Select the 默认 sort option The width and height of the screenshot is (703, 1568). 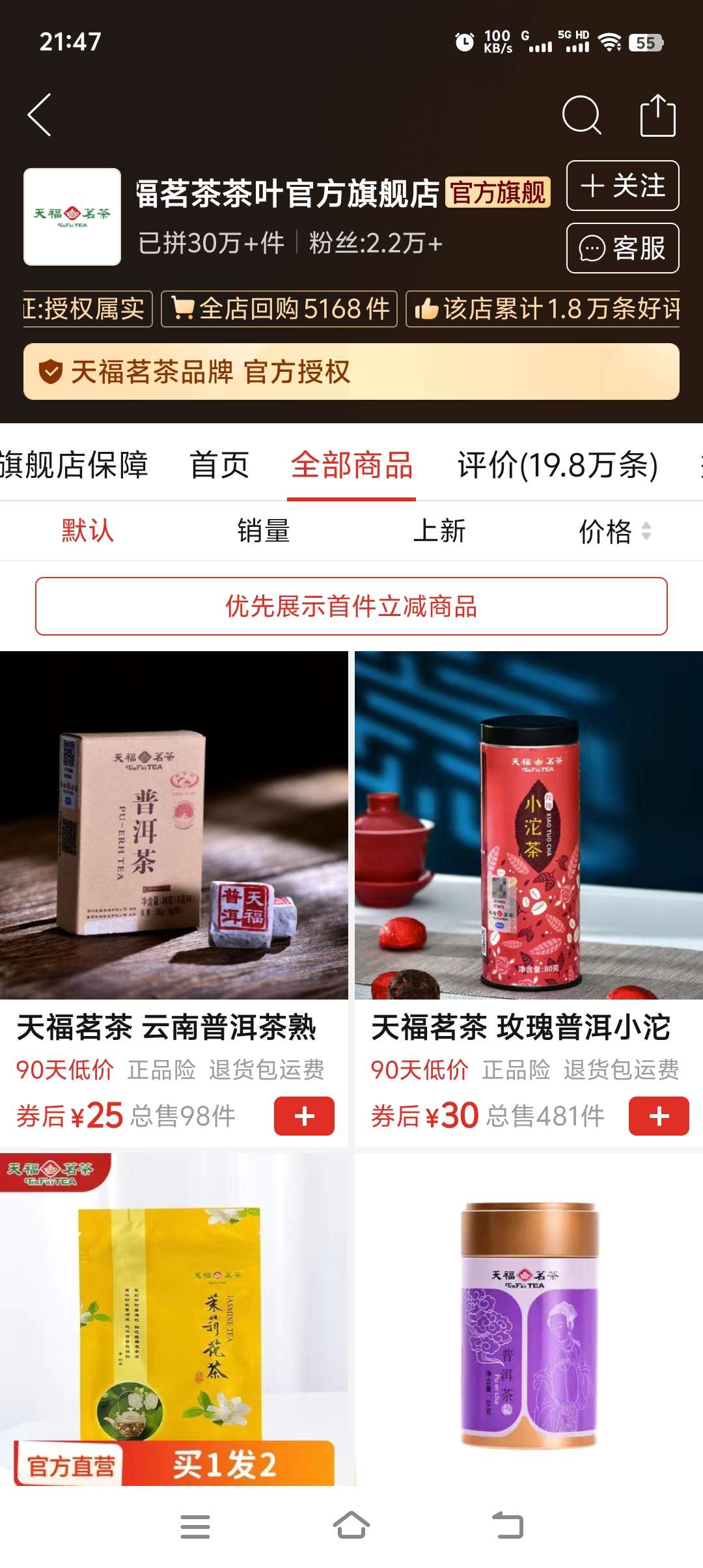[x=87, y=531]
